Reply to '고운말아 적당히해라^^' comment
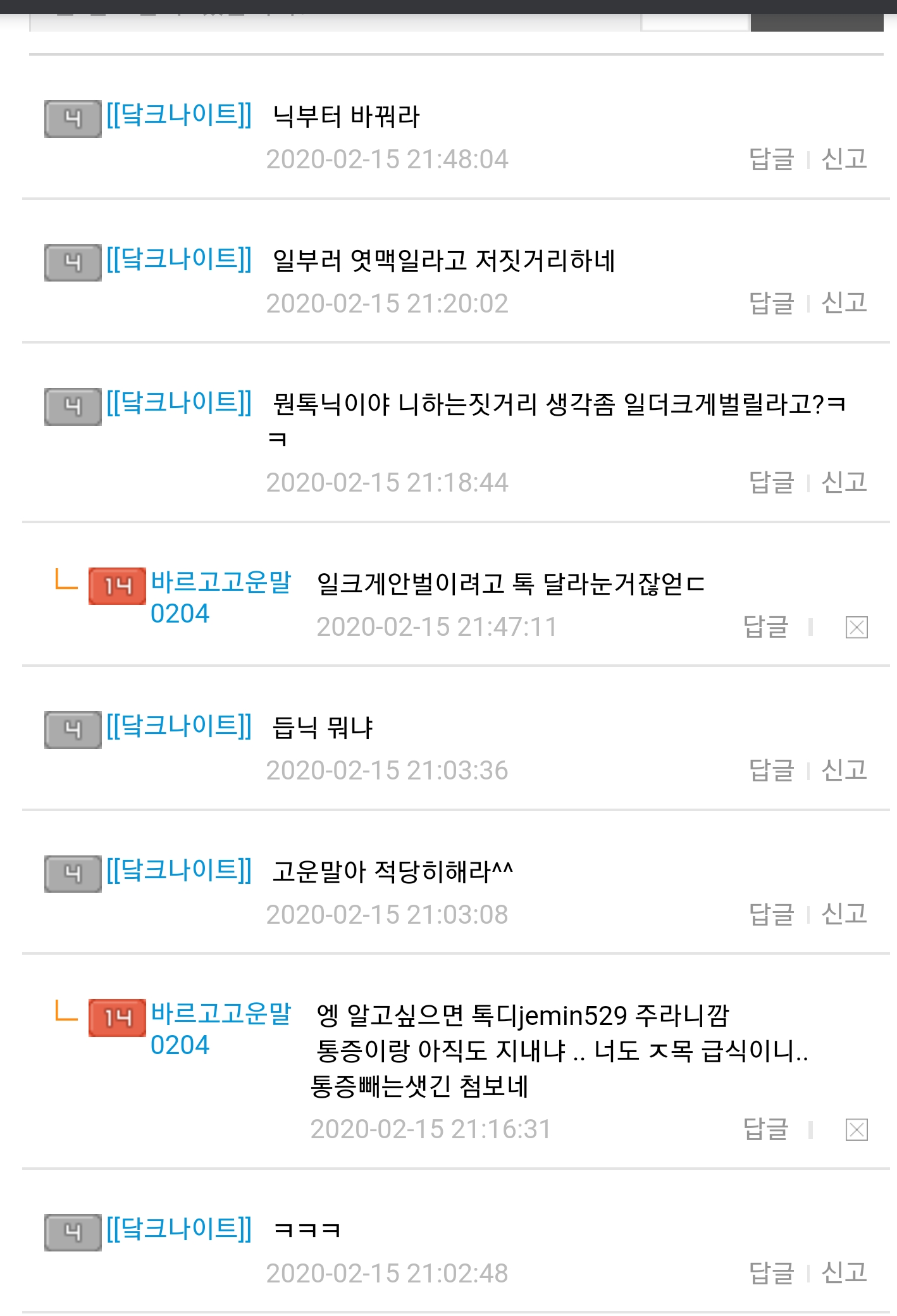Viewport: 897px width, 1316px height. tap(771, 914)
